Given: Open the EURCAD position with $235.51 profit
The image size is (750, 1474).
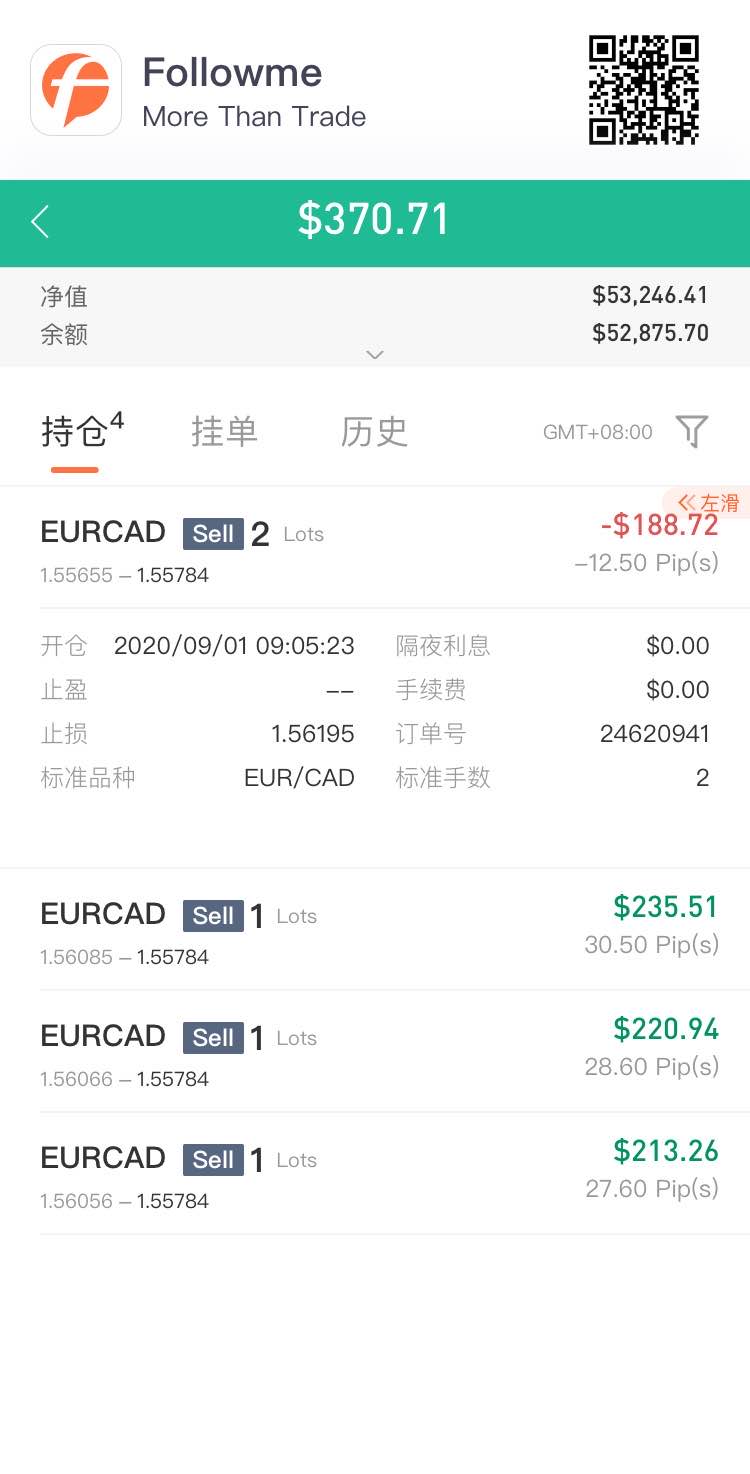Looking at the screenshot, I should point(375,930).
